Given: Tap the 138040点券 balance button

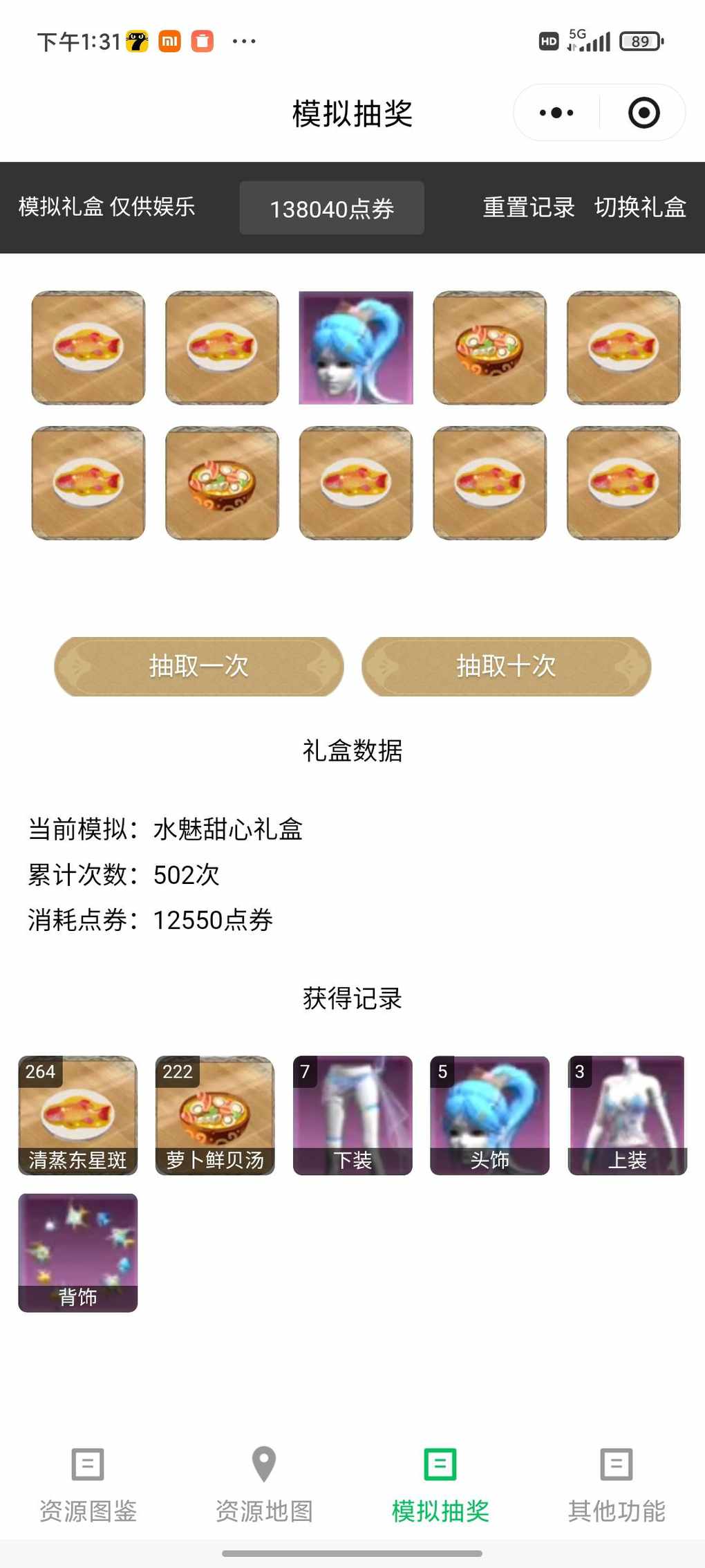Looking at the screenshot, I should click(x=332, y=208).
